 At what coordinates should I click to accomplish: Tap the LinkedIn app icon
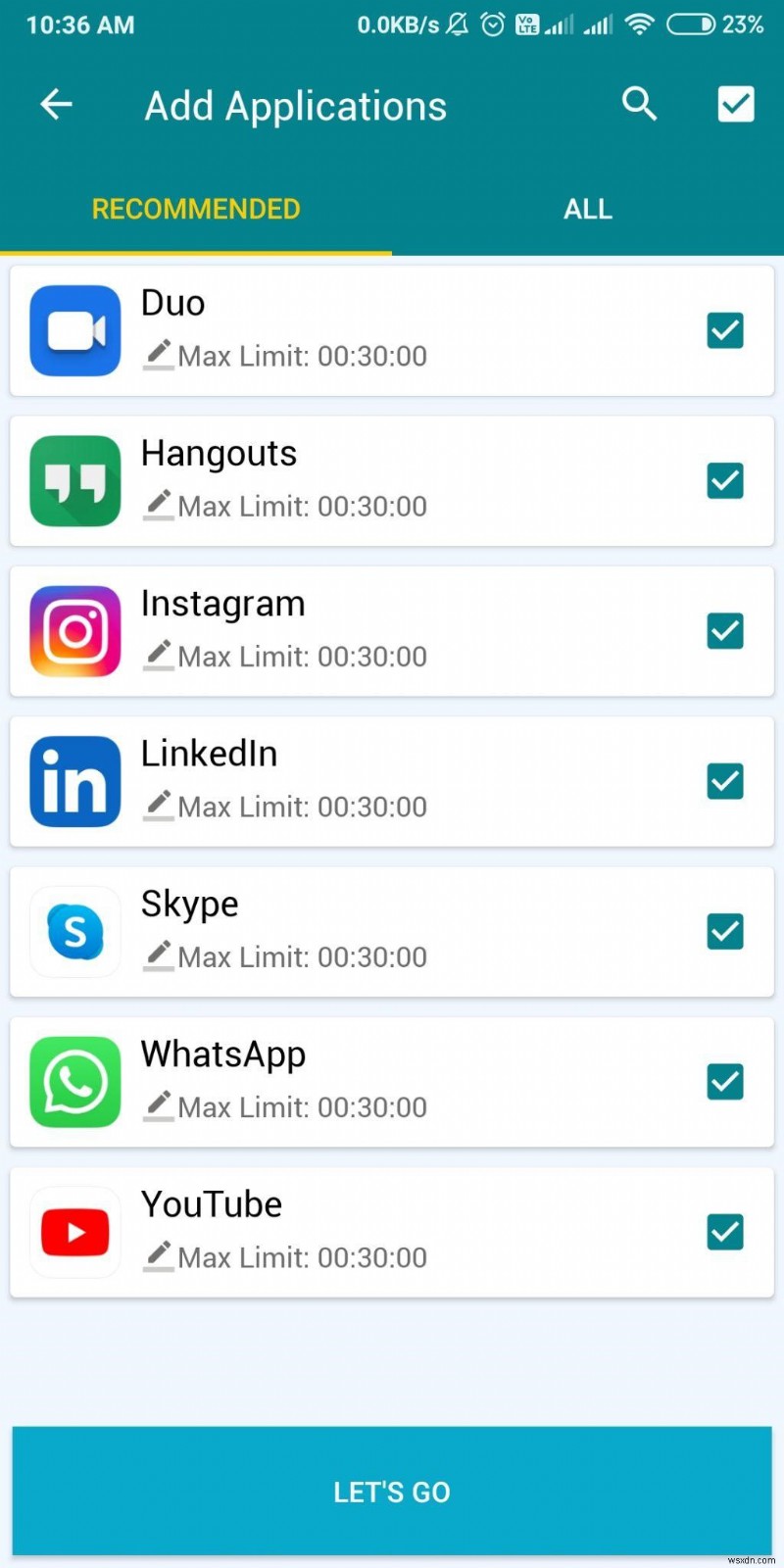[74, 781]
